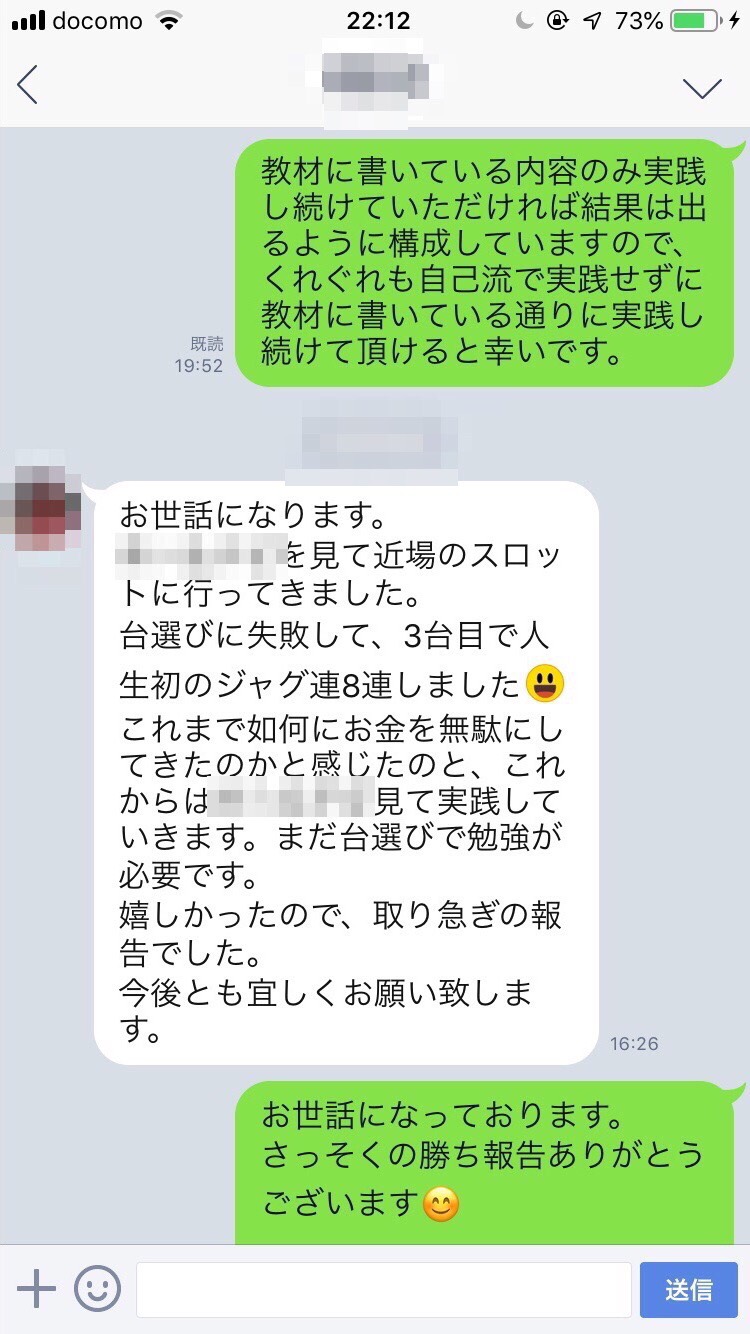Open the plus attachment menu

click(x=36, y=1289)
